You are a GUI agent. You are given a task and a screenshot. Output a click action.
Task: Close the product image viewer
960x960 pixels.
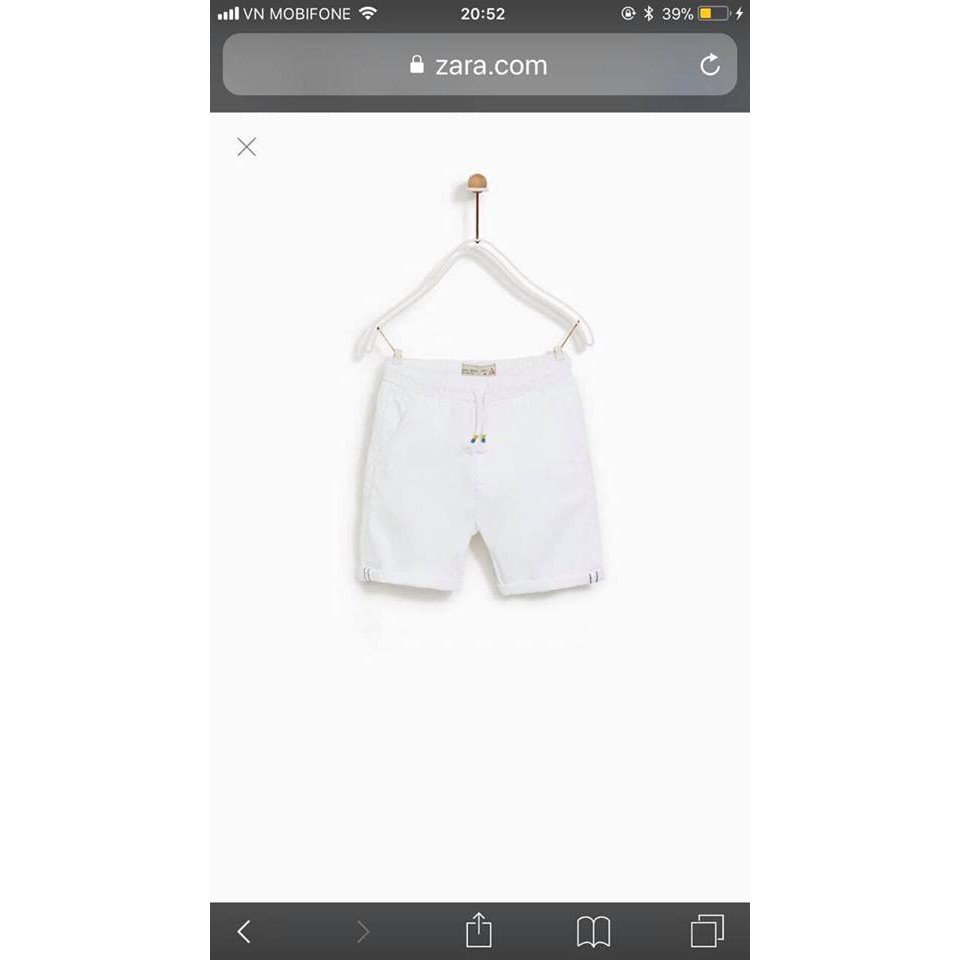click(x=246, y=147)
